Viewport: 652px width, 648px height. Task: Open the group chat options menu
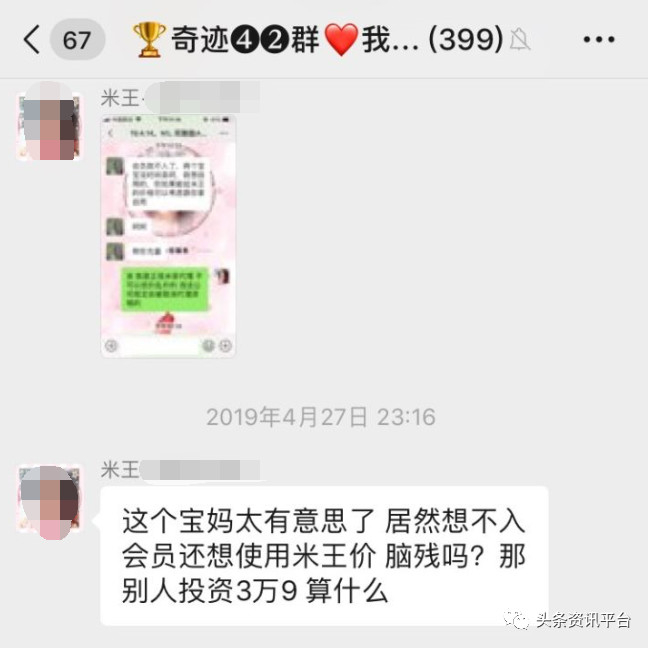click(x=598, y=40)
